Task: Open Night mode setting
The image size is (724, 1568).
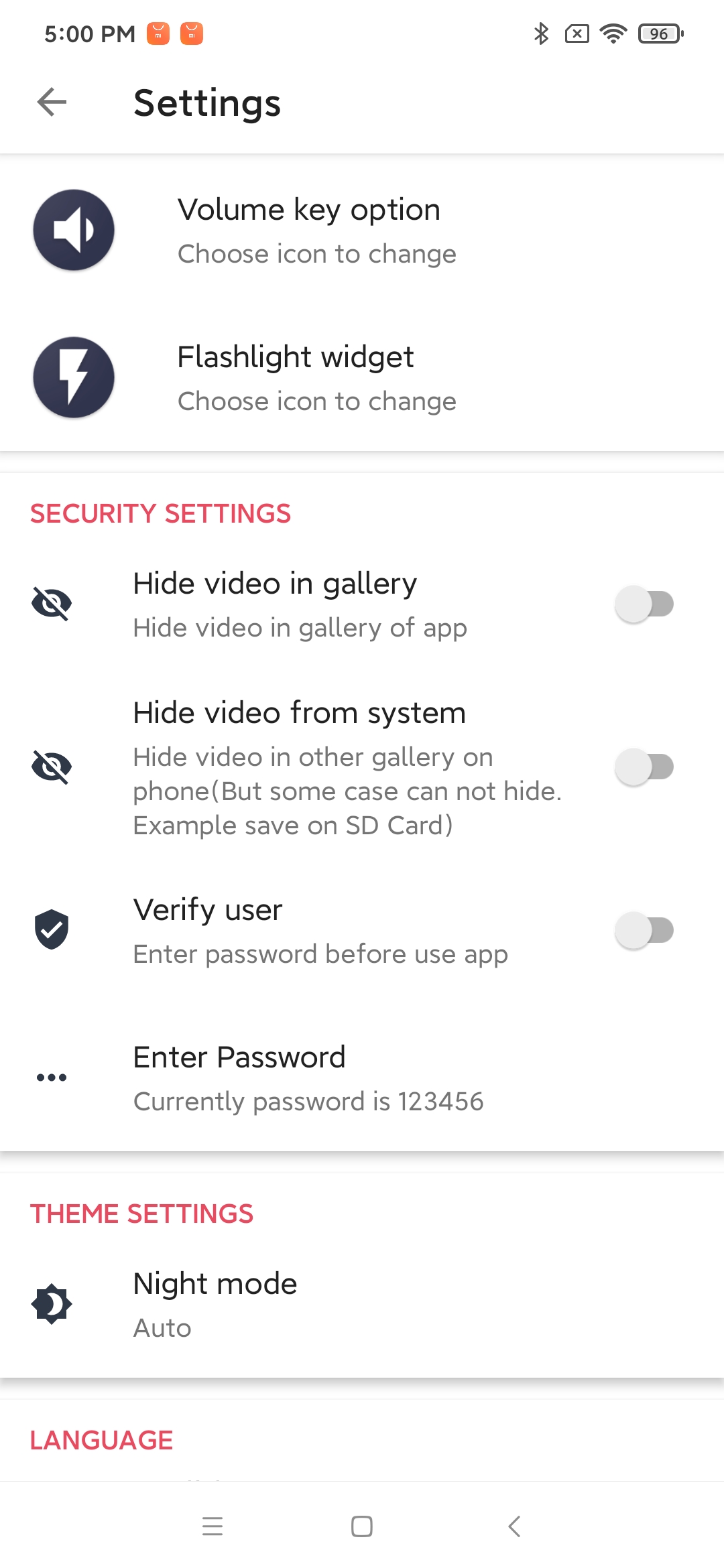Action: tap(362, 1304)
